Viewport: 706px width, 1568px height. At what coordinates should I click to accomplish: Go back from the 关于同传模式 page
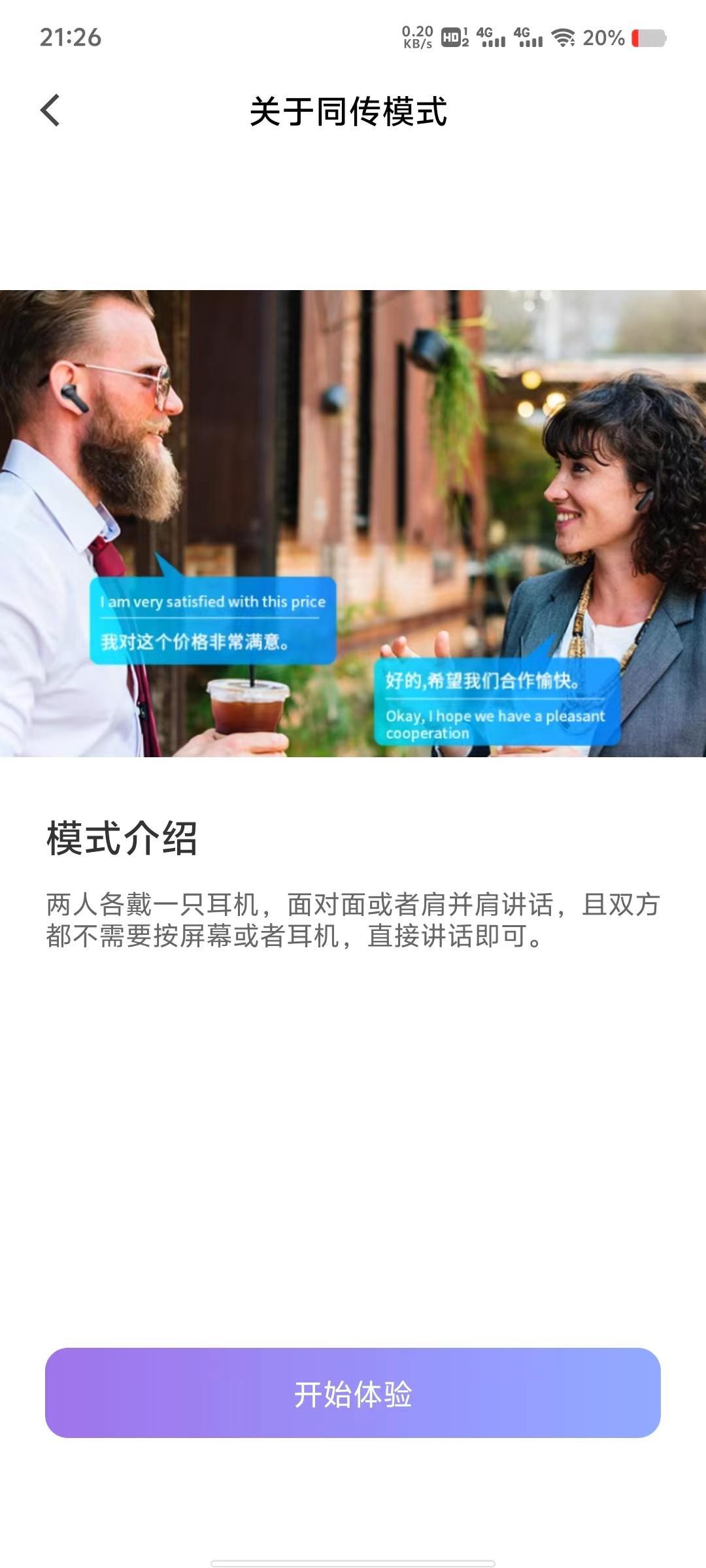tap(50, 110)
